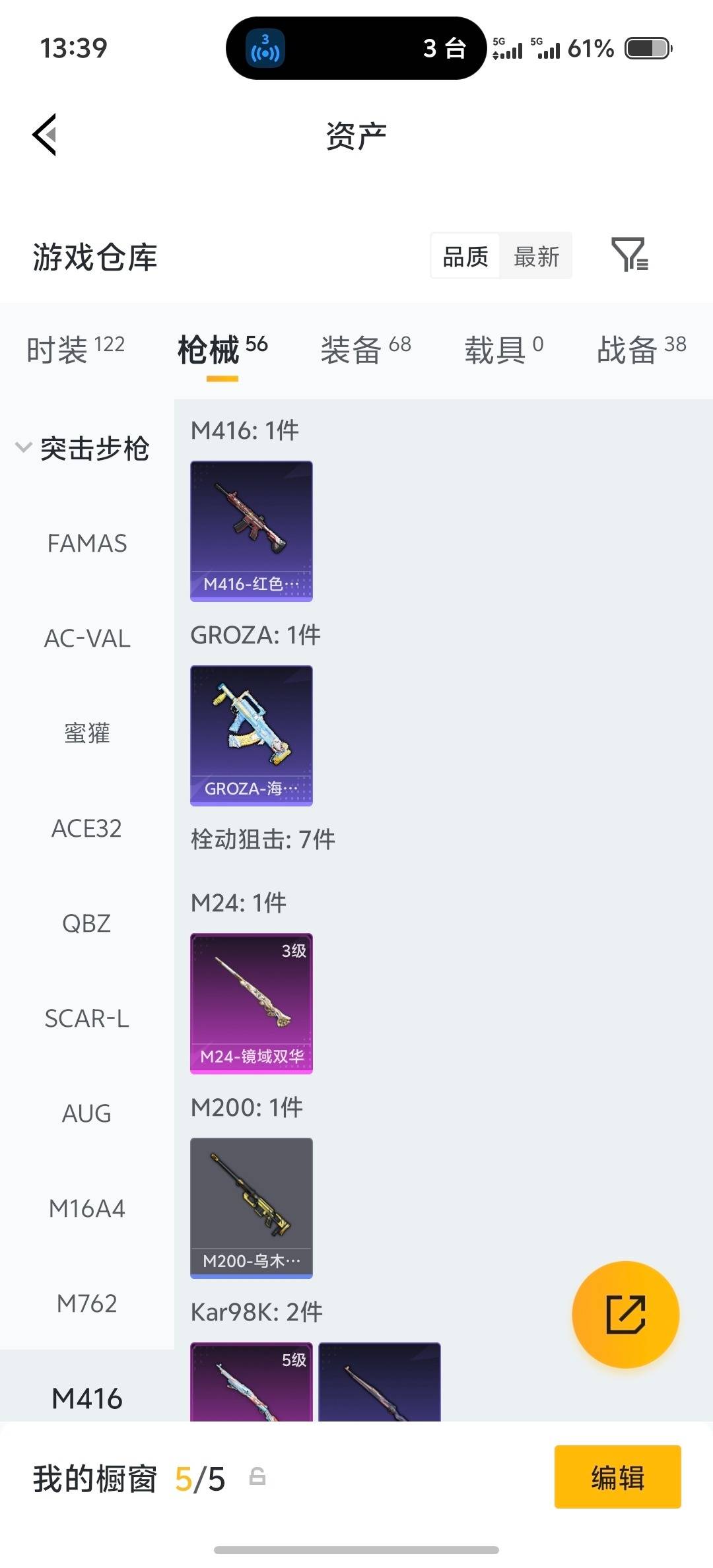Tap the 编辑 button
Image resolution: width=713 pixels, height=1568 pixels.
click(x=617, y=1478)
